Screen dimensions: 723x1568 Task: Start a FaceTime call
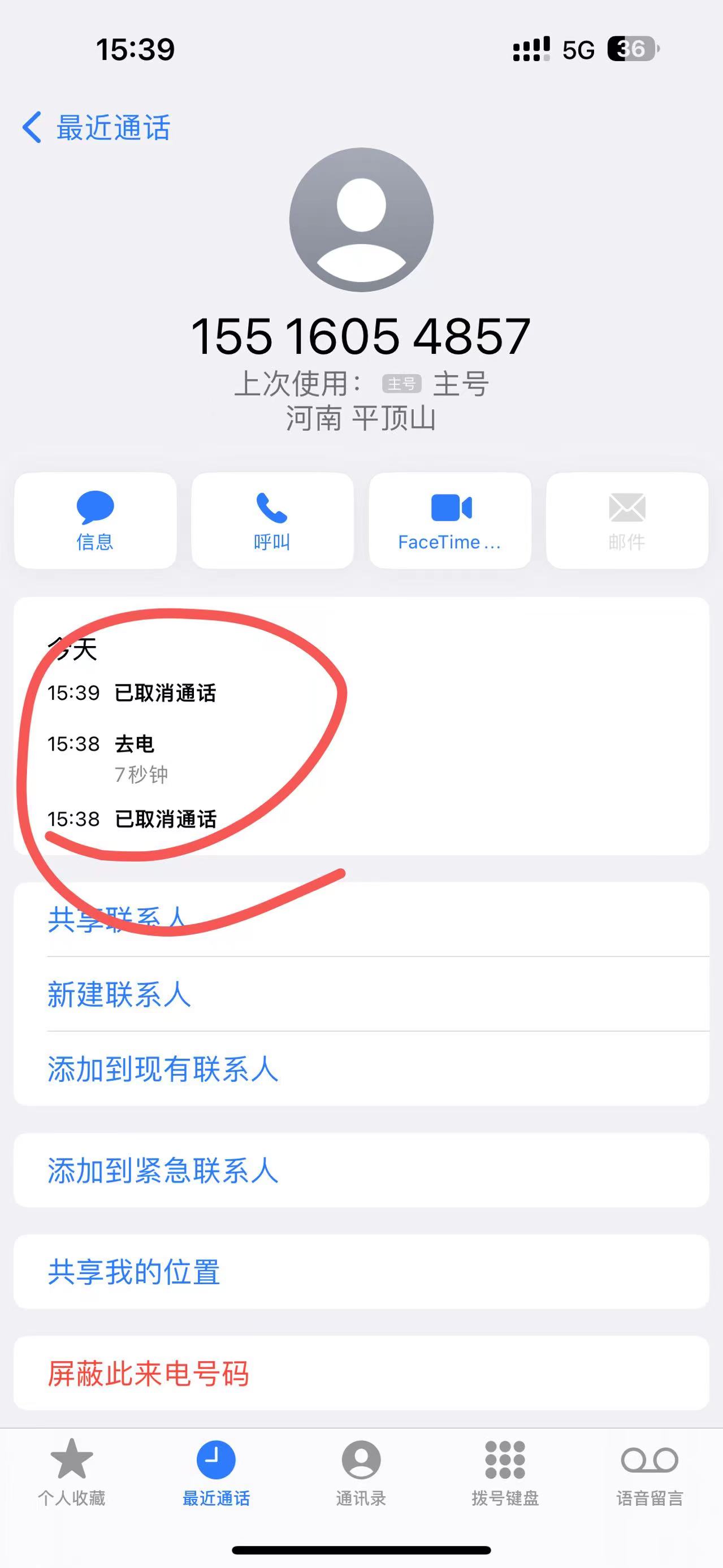point(450,521)
